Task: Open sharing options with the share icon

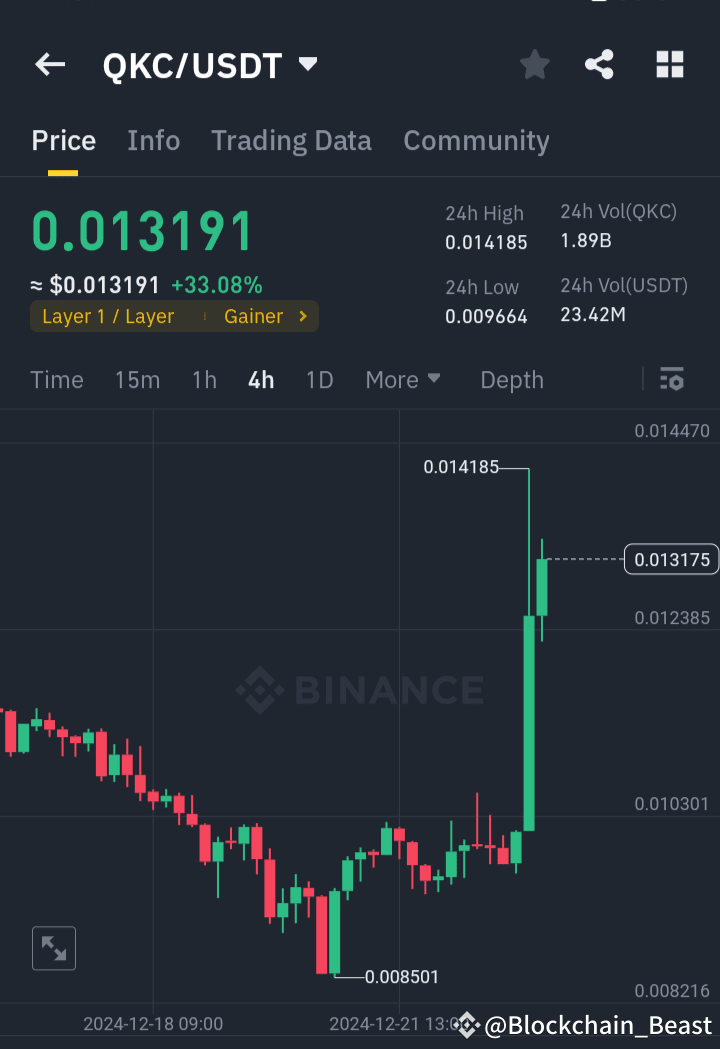Action: pos(599,64)
